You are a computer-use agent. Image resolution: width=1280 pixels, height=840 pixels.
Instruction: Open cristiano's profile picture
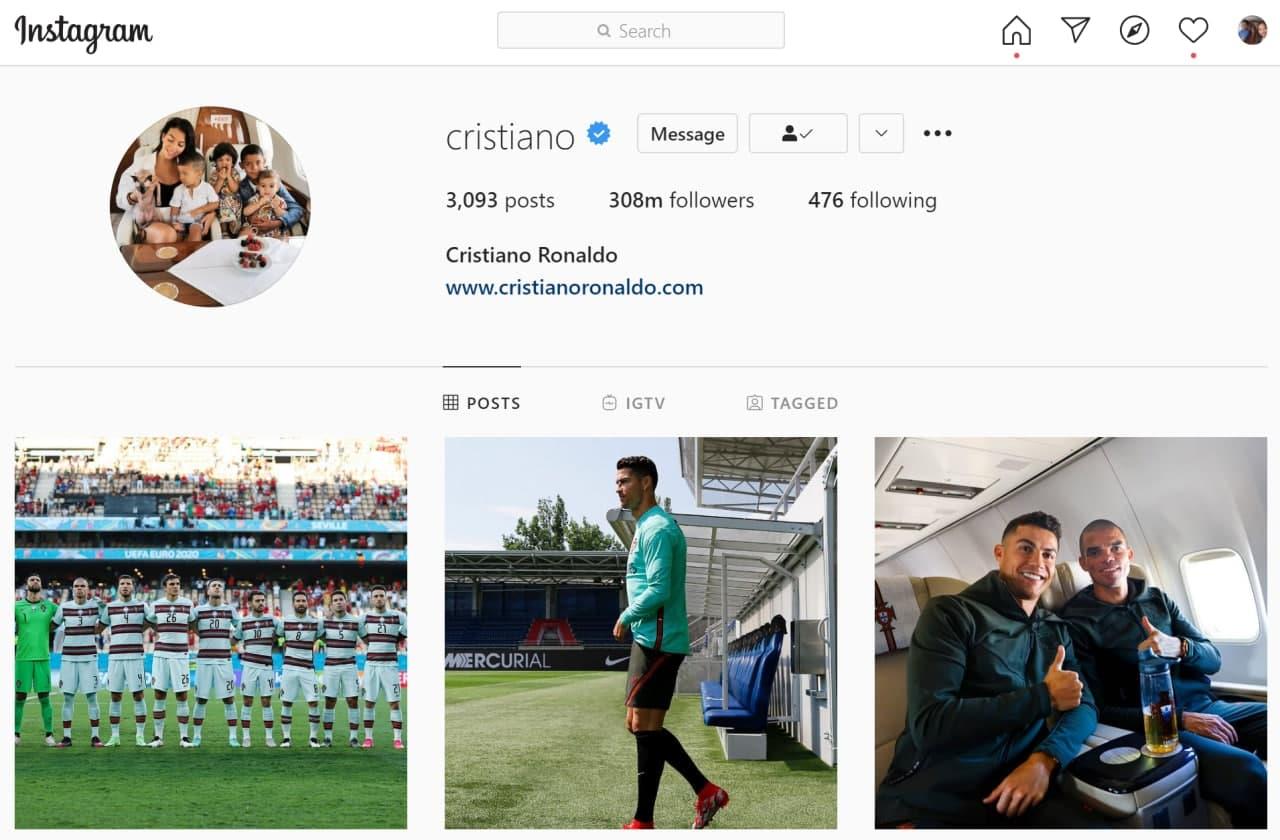tap(210, 206)
